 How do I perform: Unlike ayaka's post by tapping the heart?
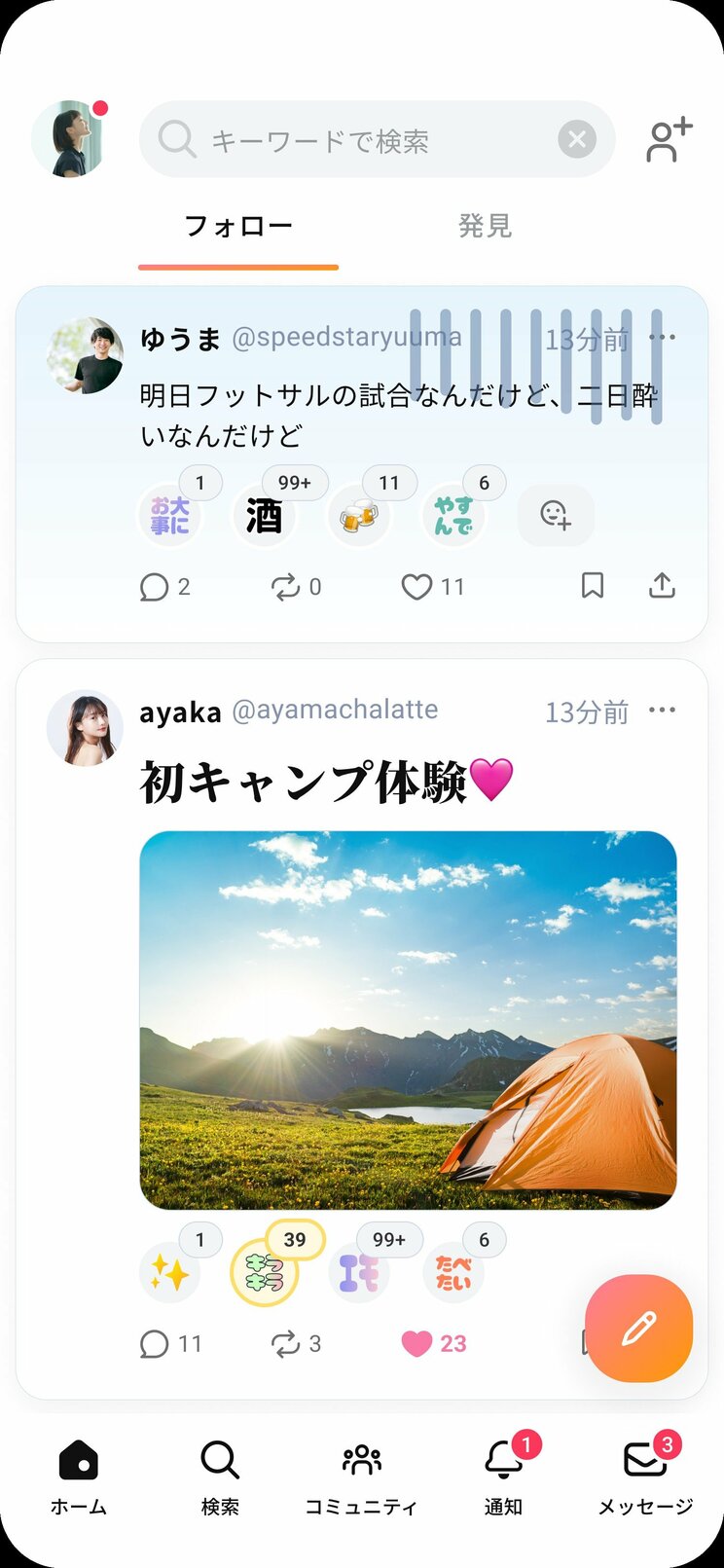pyautogui.click(x=420, y=1343)
